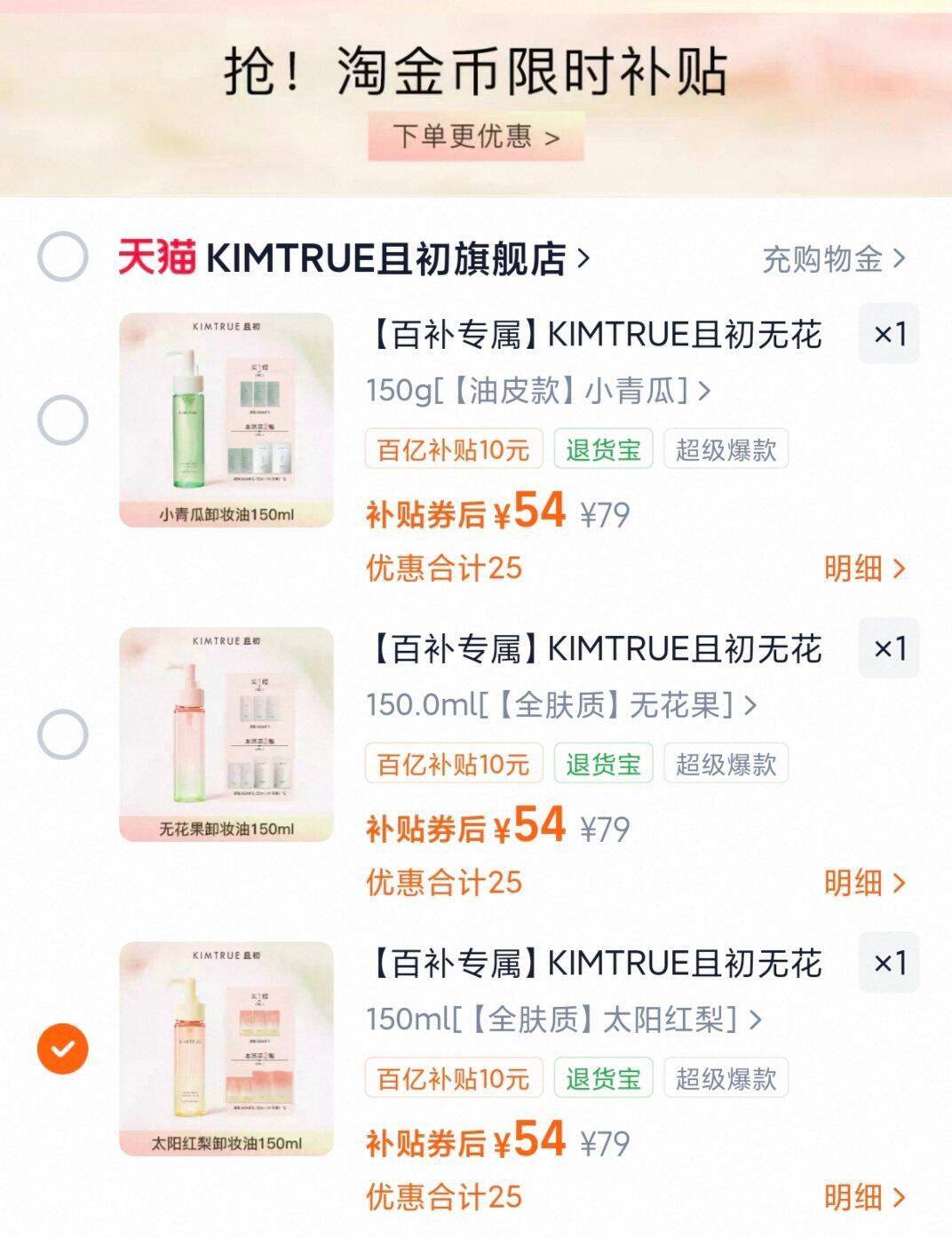Adjust the quantity ×1 for the 无花果 item
This screenshot has height=1238, width=952.
(x=889, y=649)
